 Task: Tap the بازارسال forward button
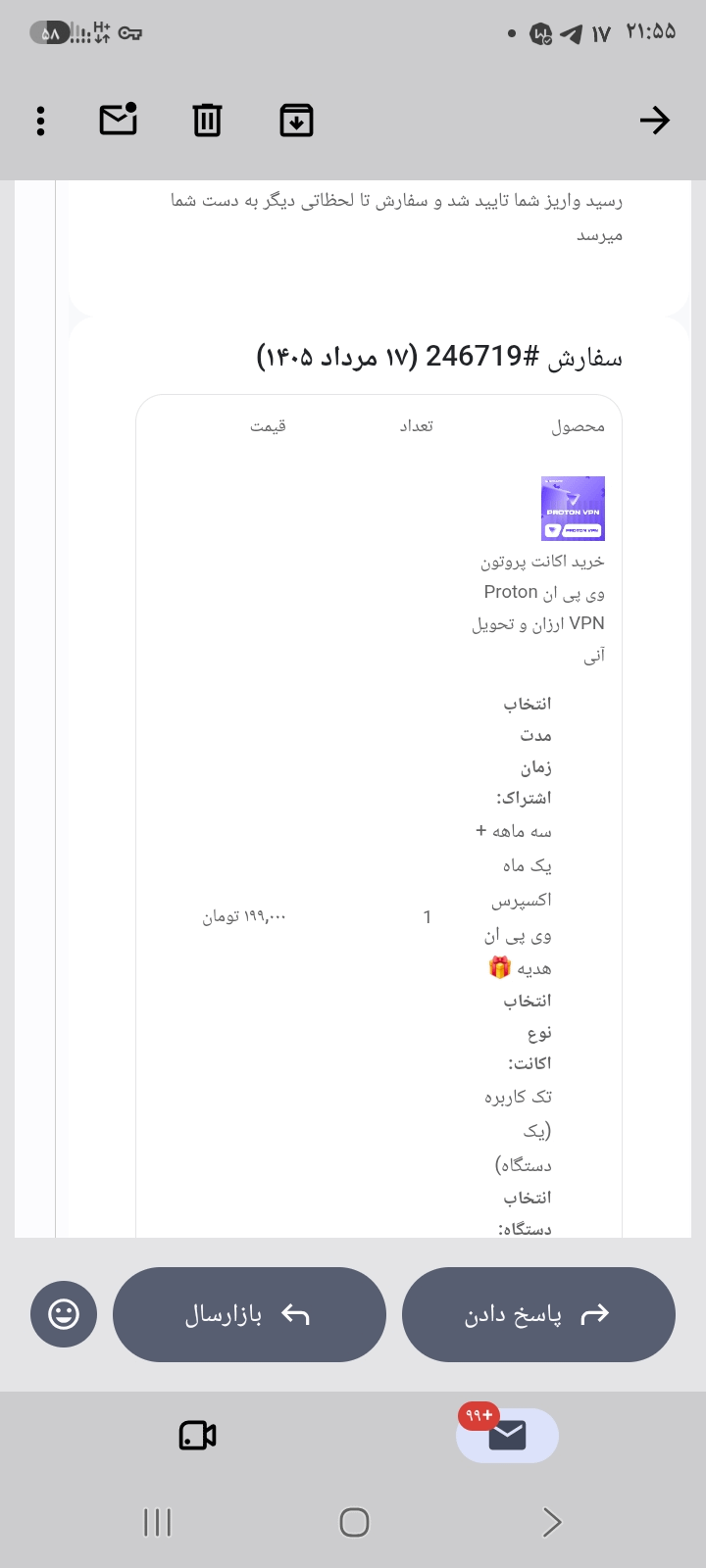[249, 1314]
